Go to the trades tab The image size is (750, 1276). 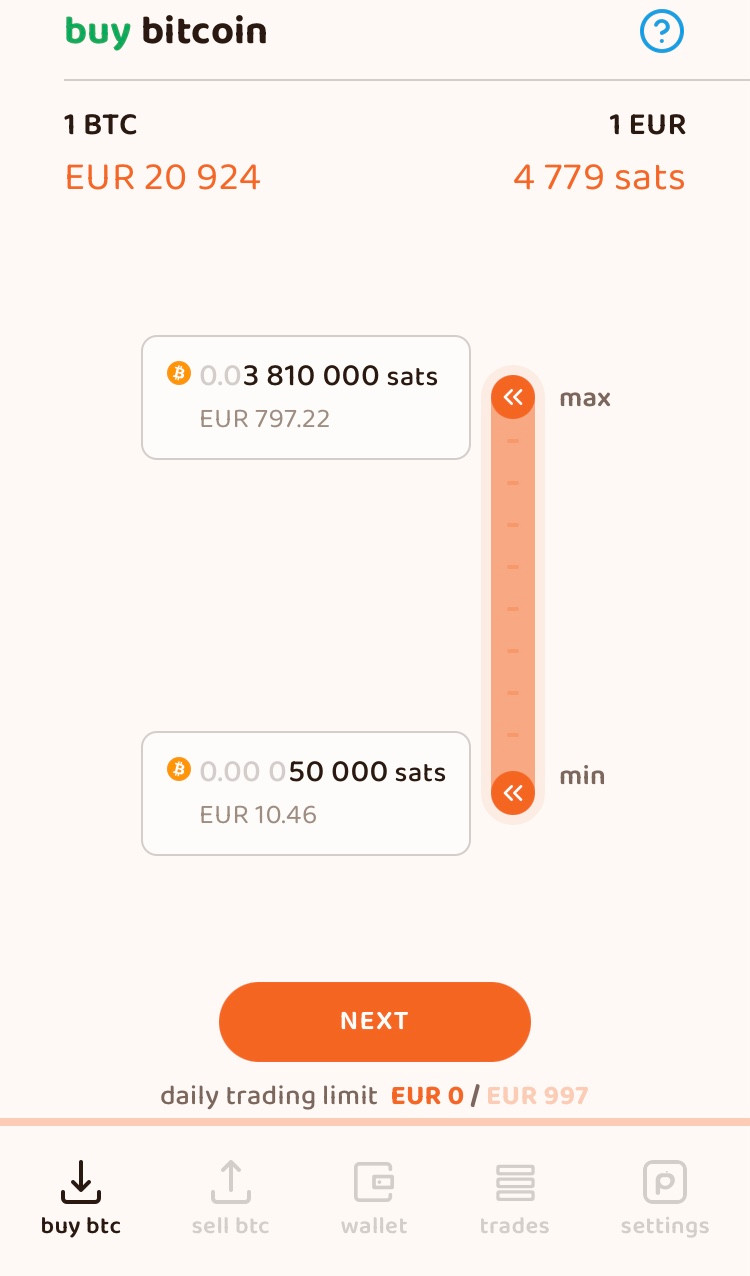pyautogui.click(x=514, y=1198)
